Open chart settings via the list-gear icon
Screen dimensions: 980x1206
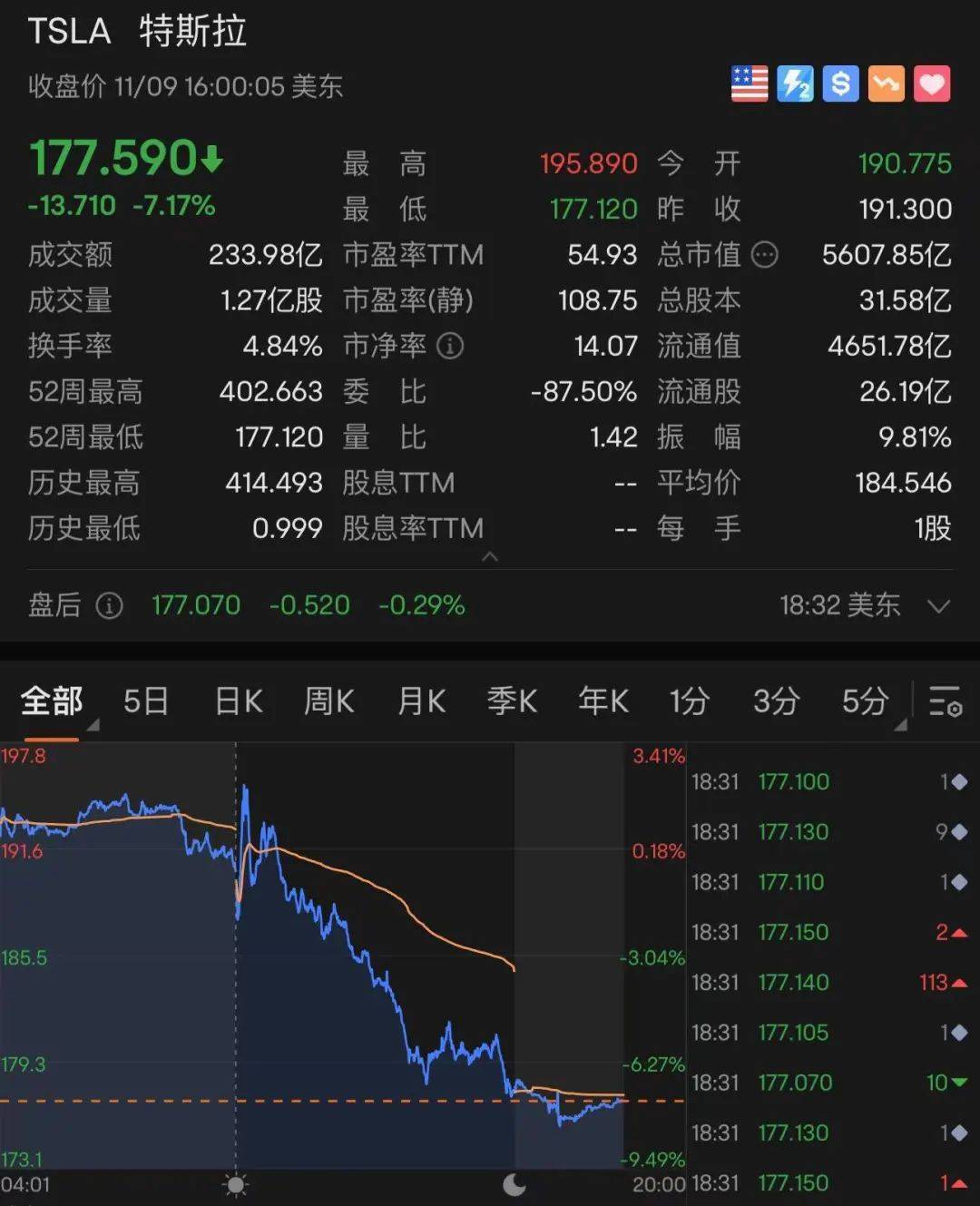tap(944, 701)
